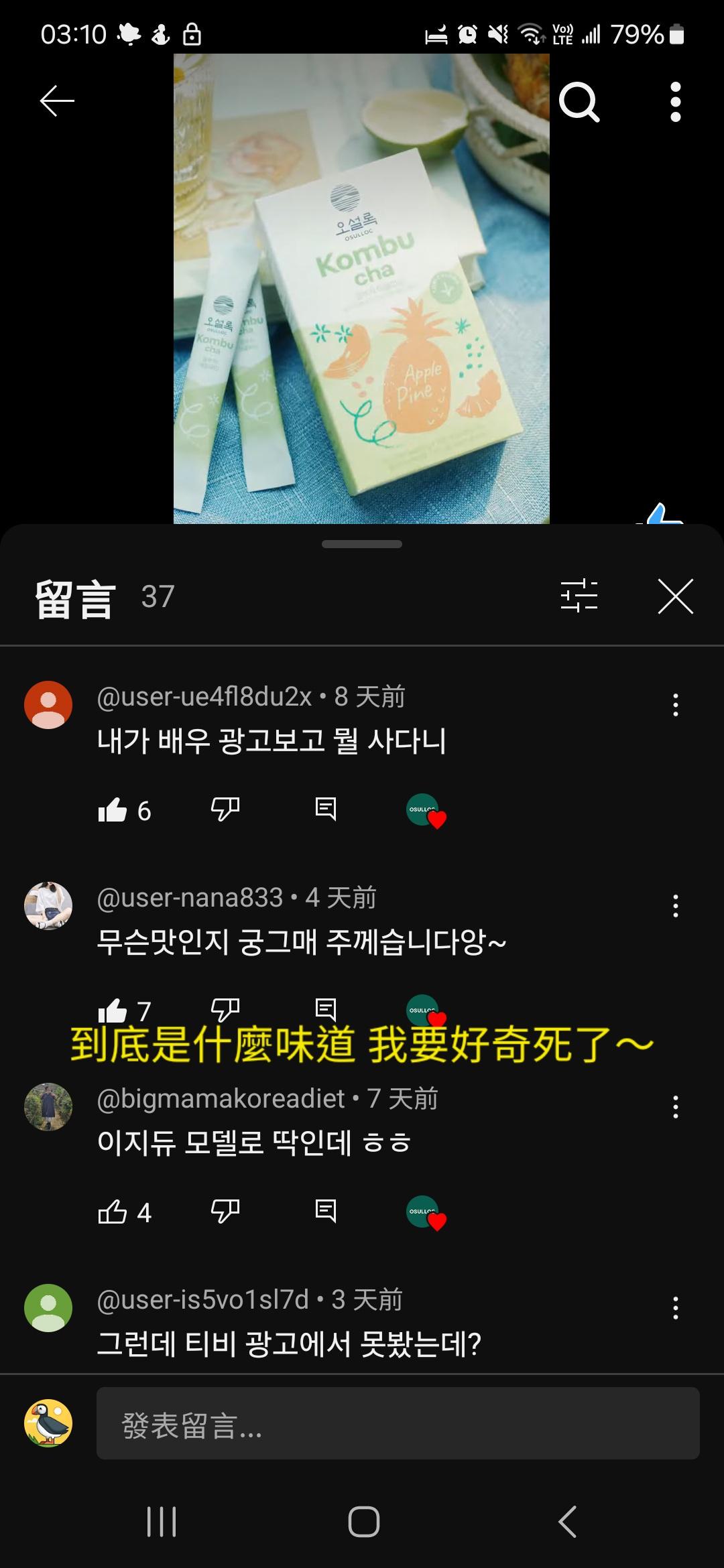Dislike the comment by @user-ue4fl8du2x
The width and height of the screenshot is (724, 1568).
point(225,809)
